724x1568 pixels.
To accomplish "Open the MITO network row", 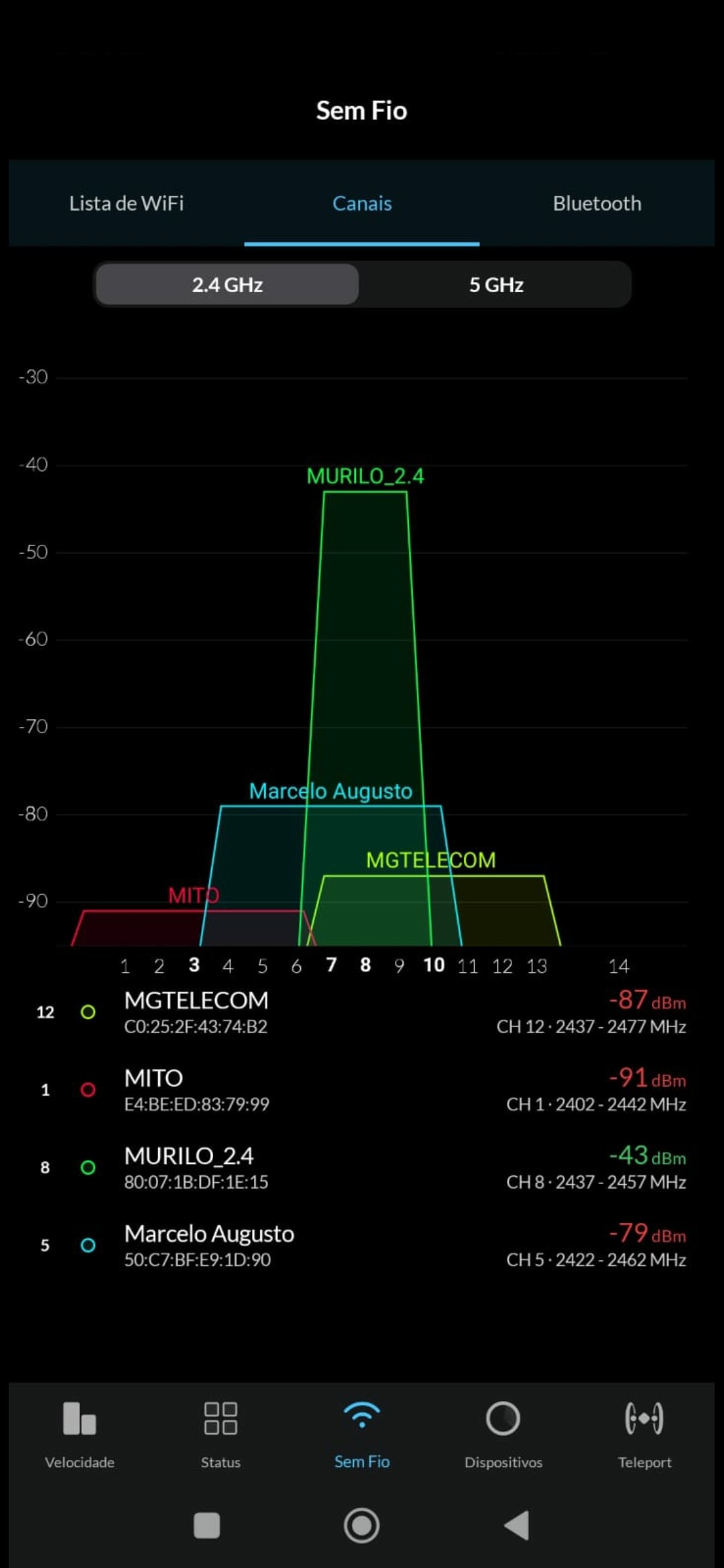I will pos(362,1090).
